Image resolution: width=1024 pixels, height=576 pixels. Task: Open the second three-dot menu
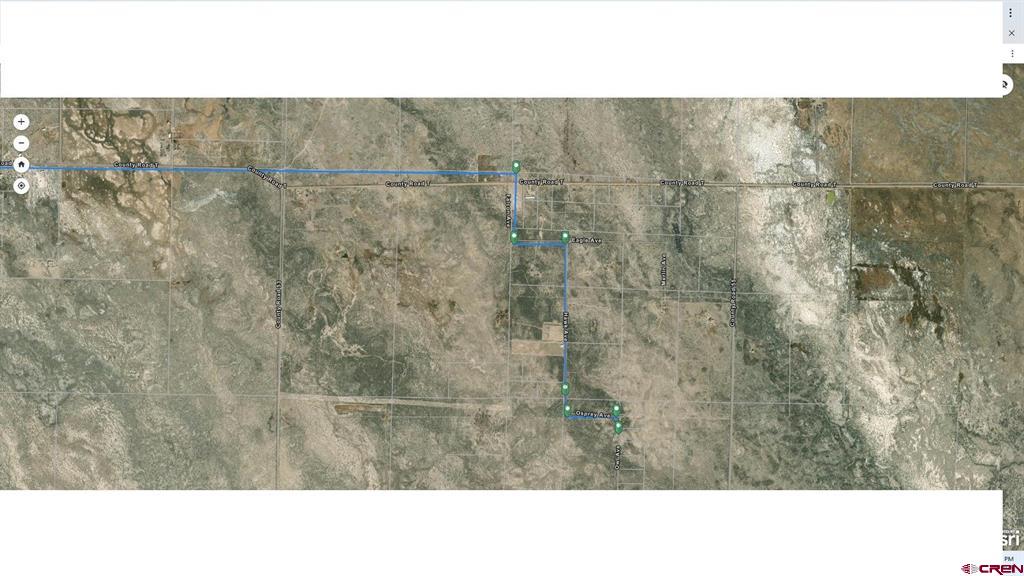[1011, 54]
